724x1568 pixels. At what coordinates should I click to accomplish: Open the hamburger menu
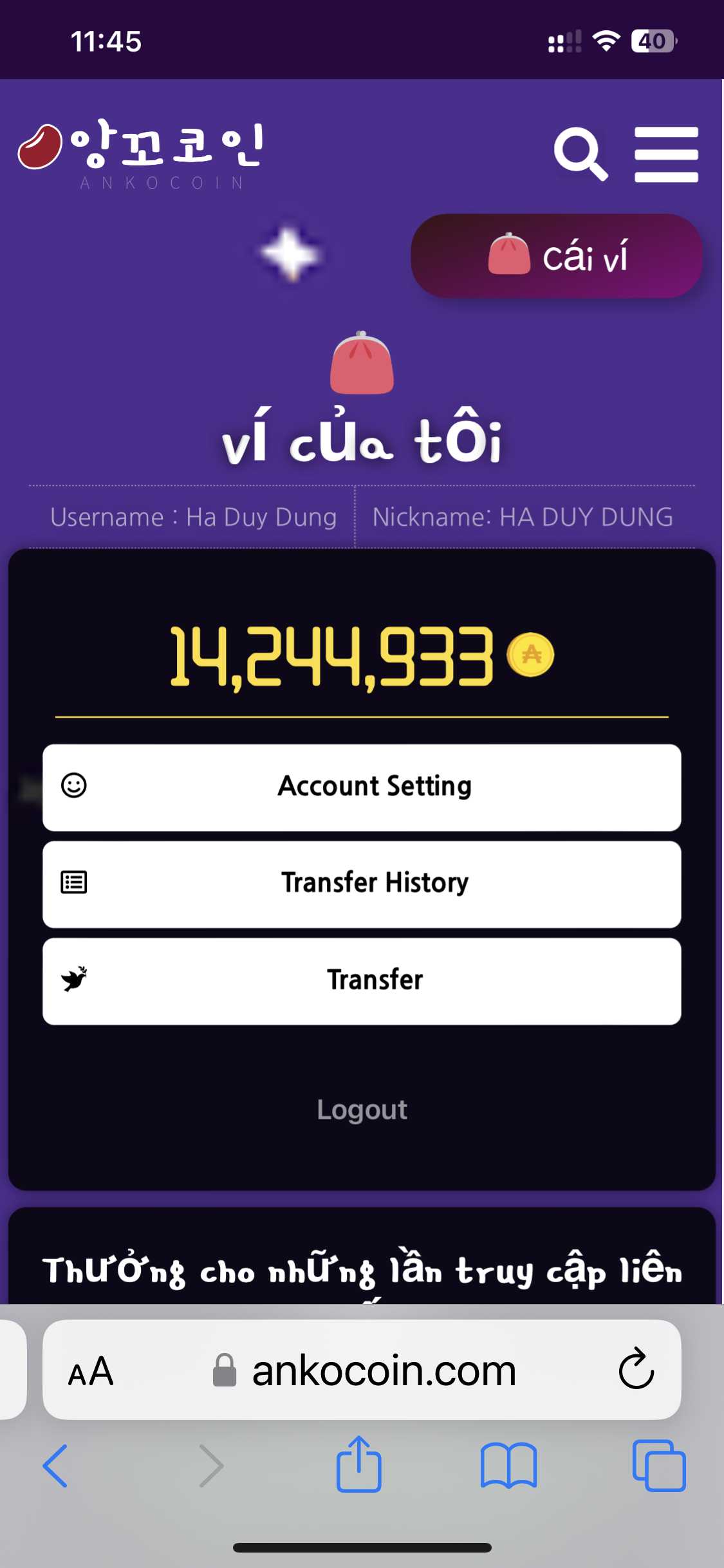pyautogui.click(x=666, y=154)
